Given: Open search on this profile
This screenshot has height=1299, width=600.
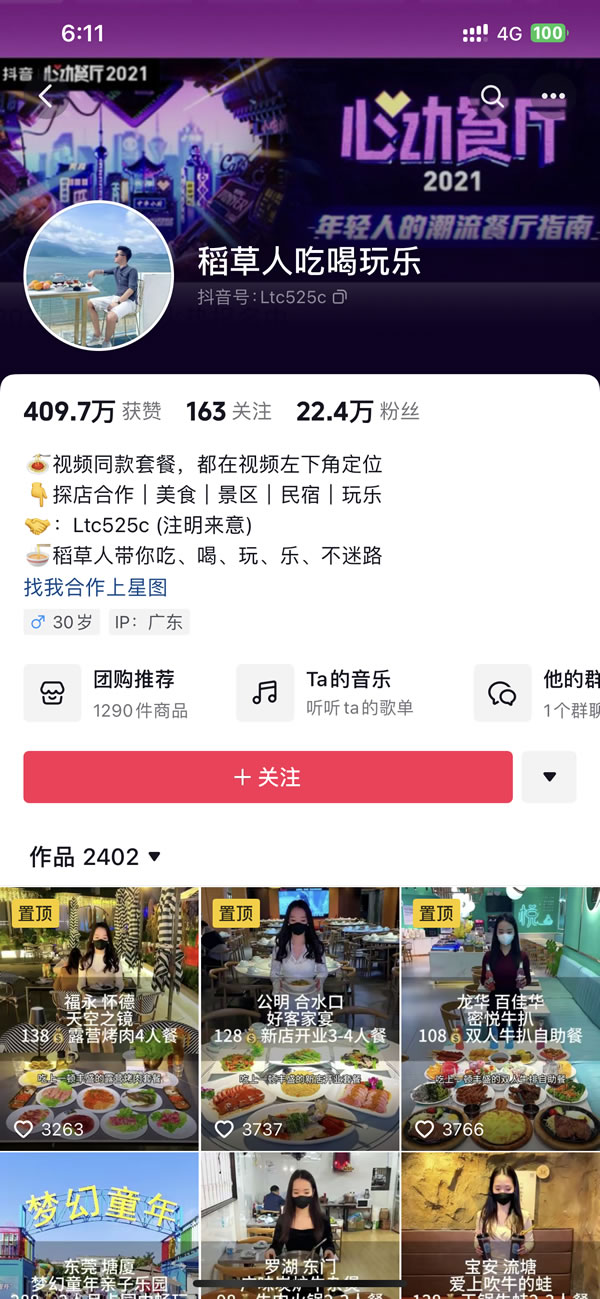Looking at the screenshot, I should click(492, 96).
